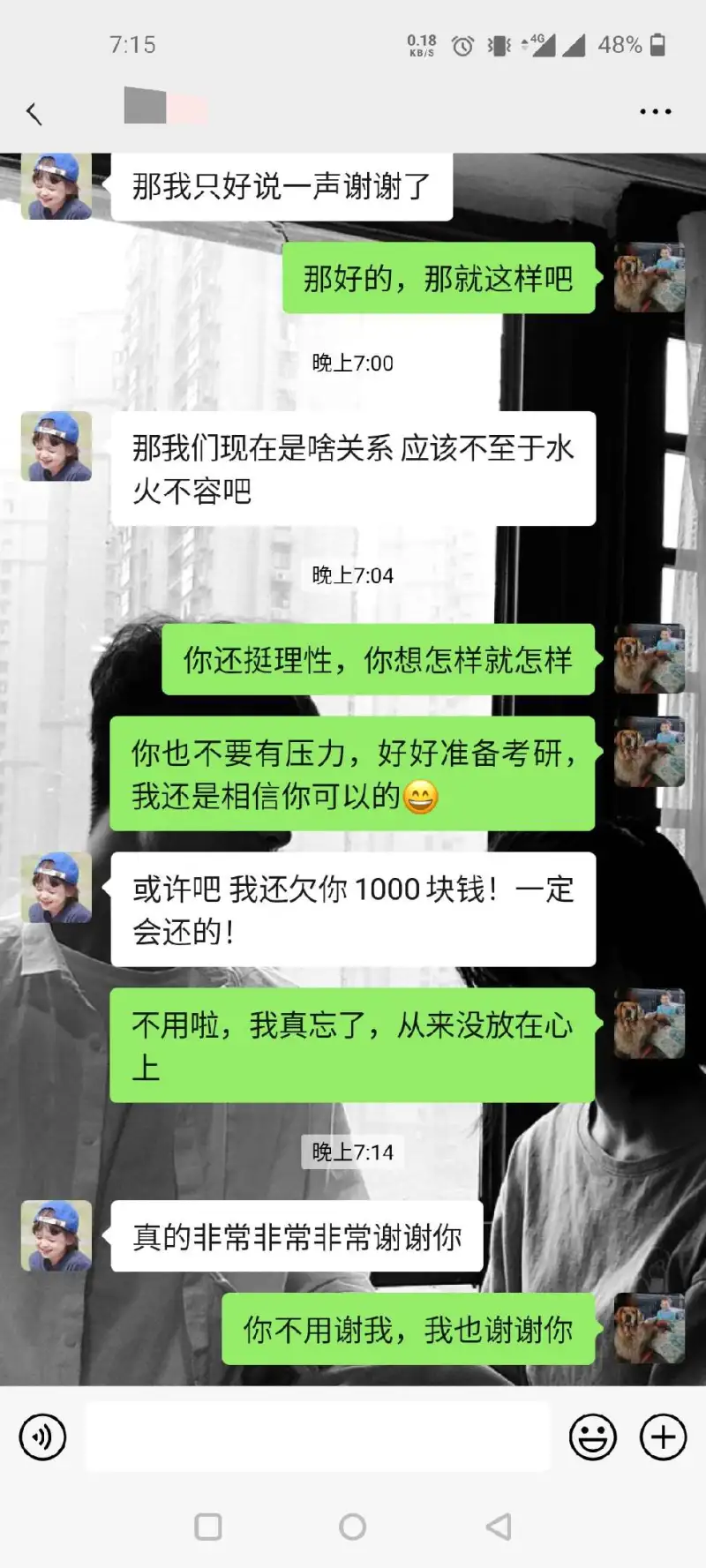706x1568 pixels.
Task: Open my avatar beside 那好的,那就这样吧
Action: [650, 277]
